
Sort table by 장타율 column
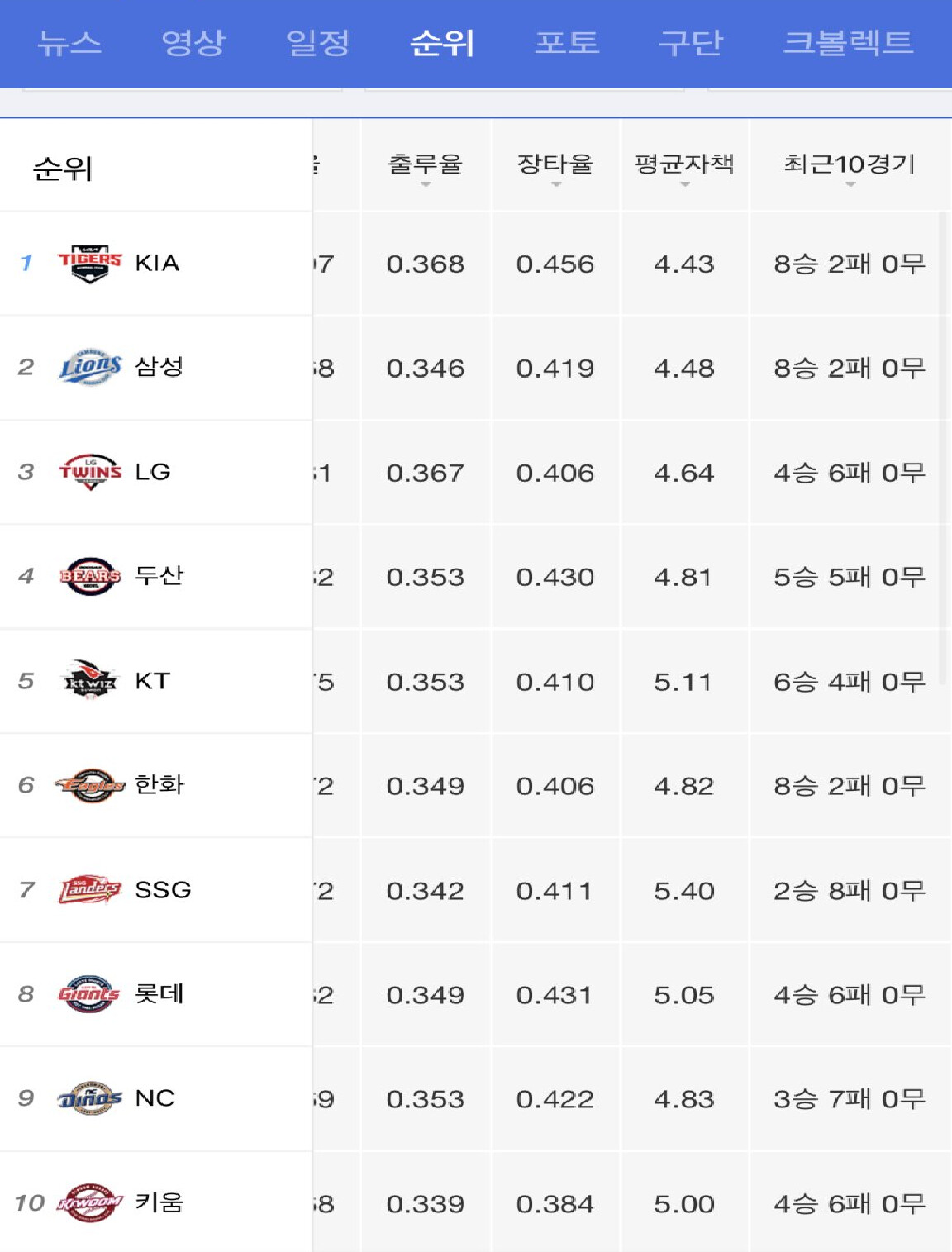tap(555, 165)
